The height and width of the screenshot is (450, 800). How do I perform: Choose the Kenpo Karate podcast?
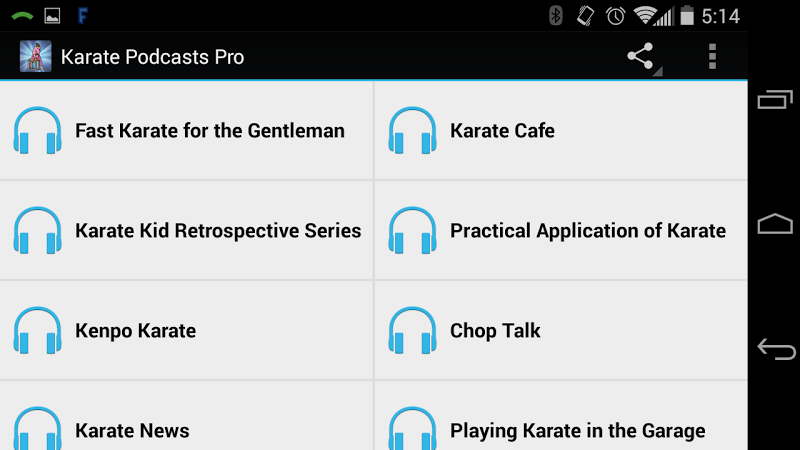click(x=187, y=331)
